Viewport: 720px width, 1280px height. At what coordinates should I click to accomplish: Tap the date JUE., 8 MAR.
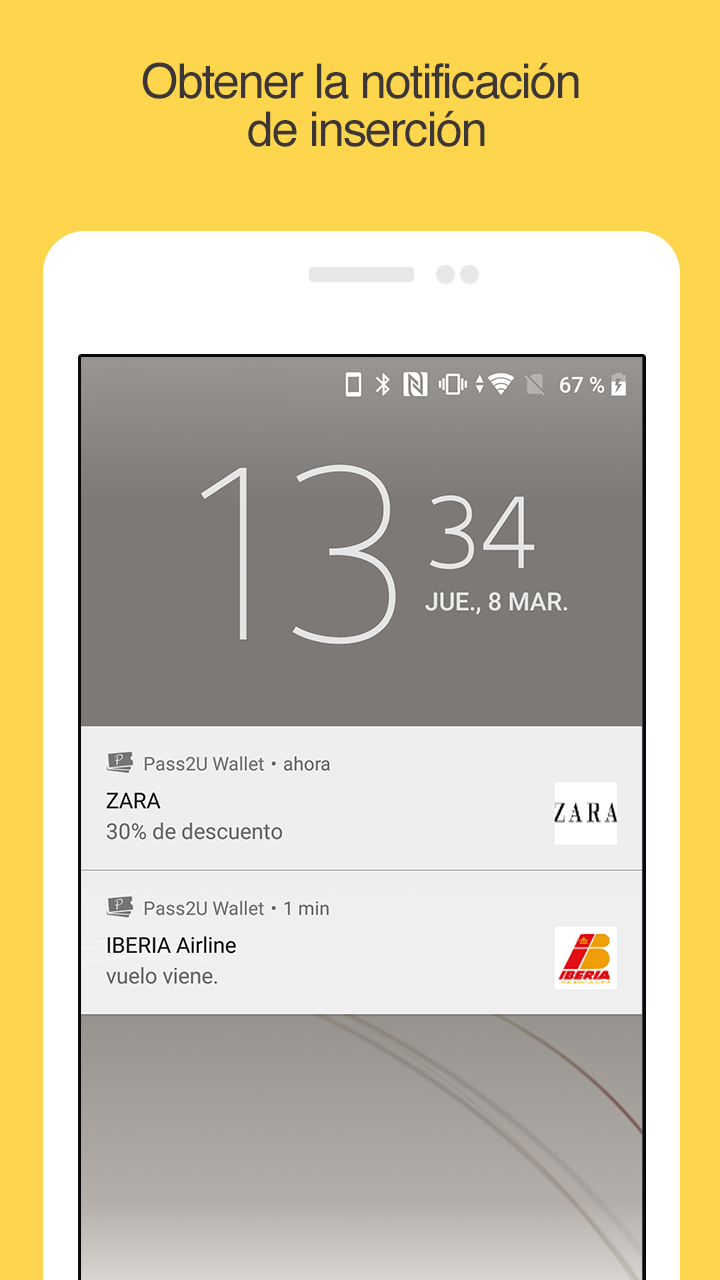click(497, 603)
